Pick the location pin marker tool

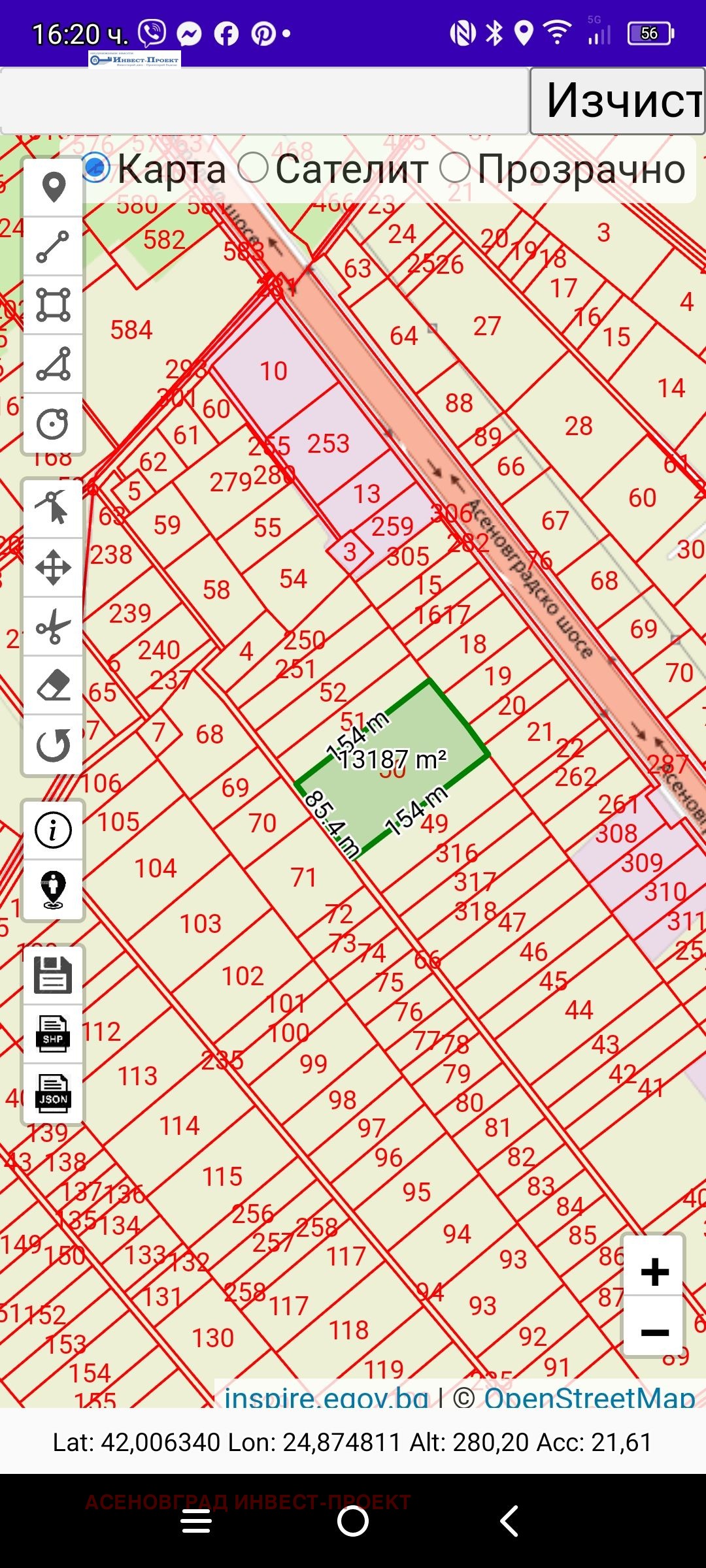[53, 188]
